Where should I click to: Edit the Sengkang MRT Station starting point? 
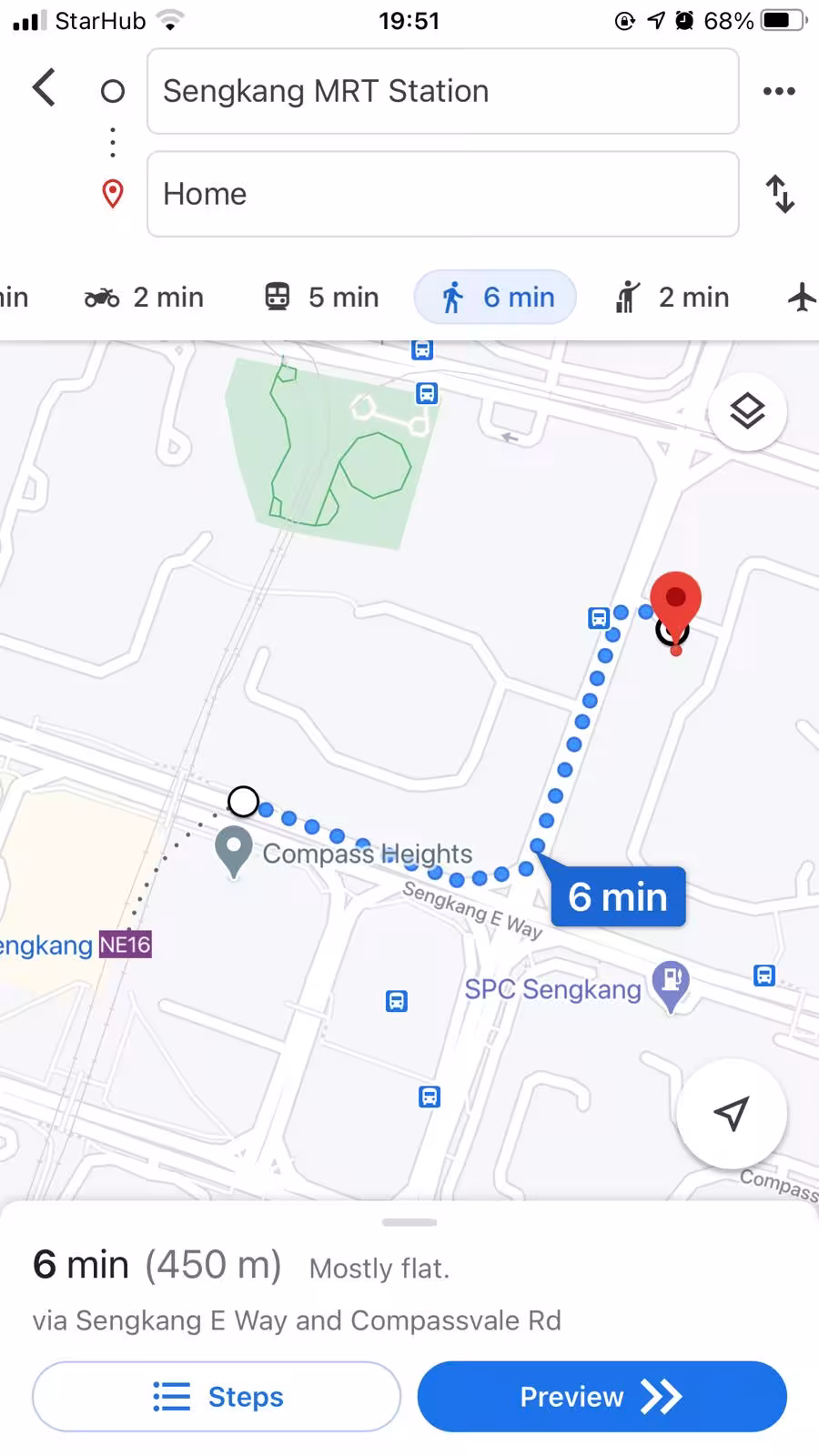click(x=442, y=91)
